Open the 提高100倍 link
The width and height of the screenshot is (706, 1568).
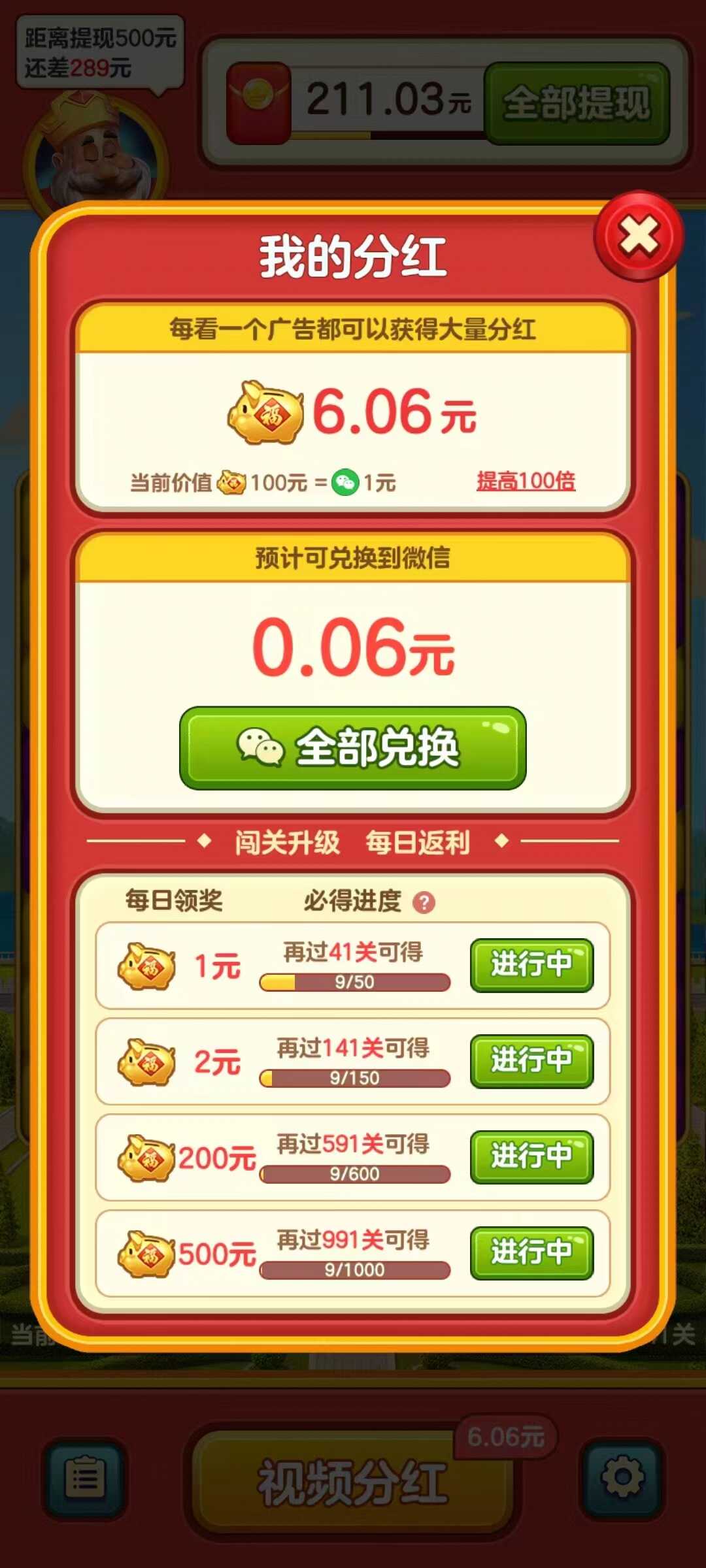(526, 482)
